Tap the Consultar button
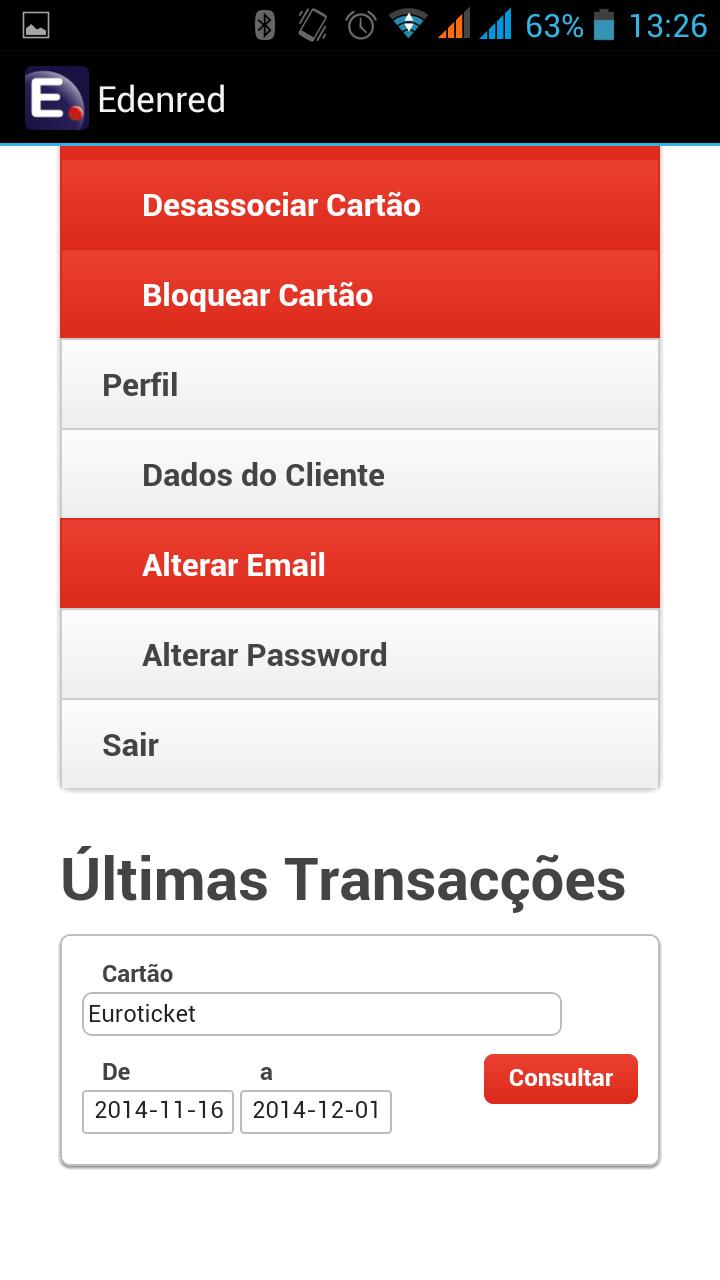 [560, 1078]
